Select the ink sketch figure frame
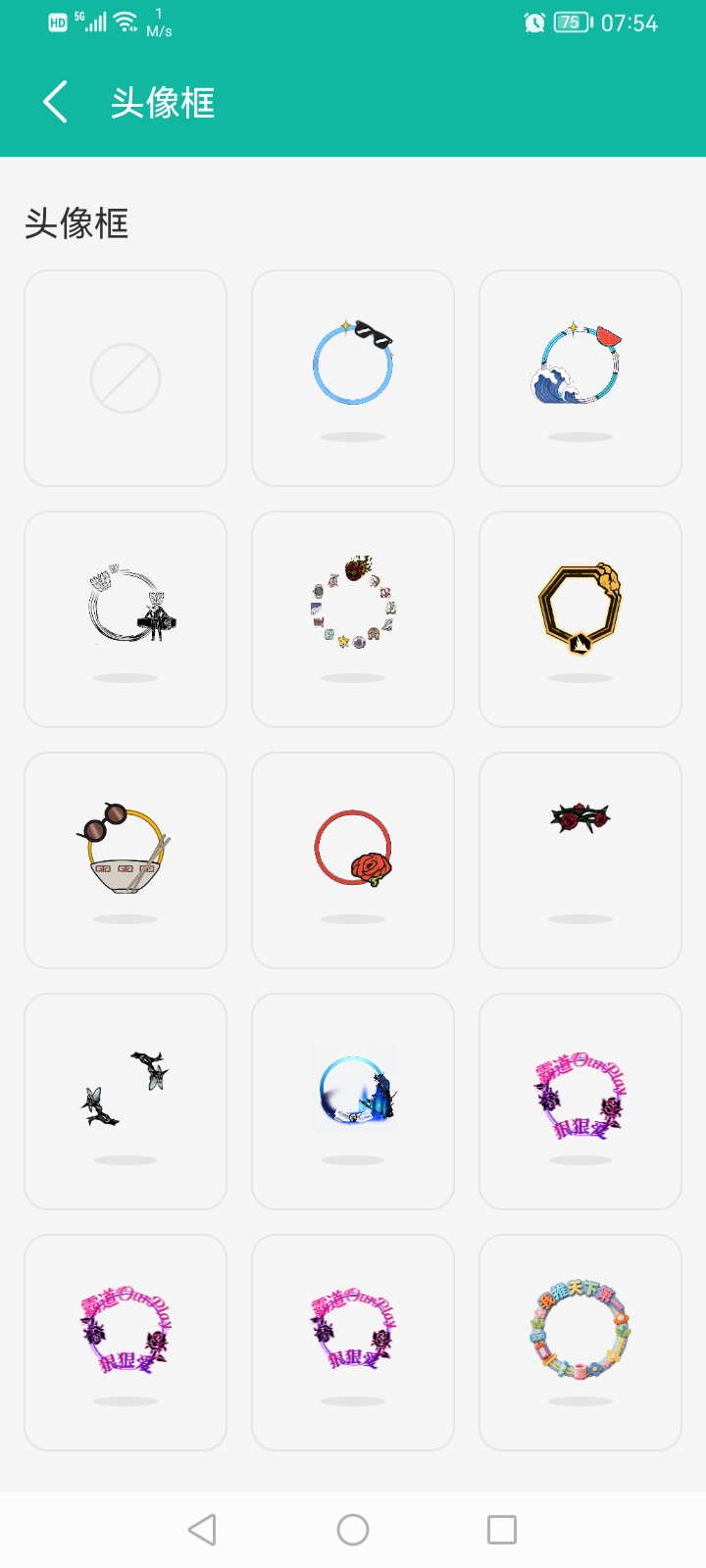Image resolution: width=706 pixels, height=1568 pixels. click(x=126, y=619)
